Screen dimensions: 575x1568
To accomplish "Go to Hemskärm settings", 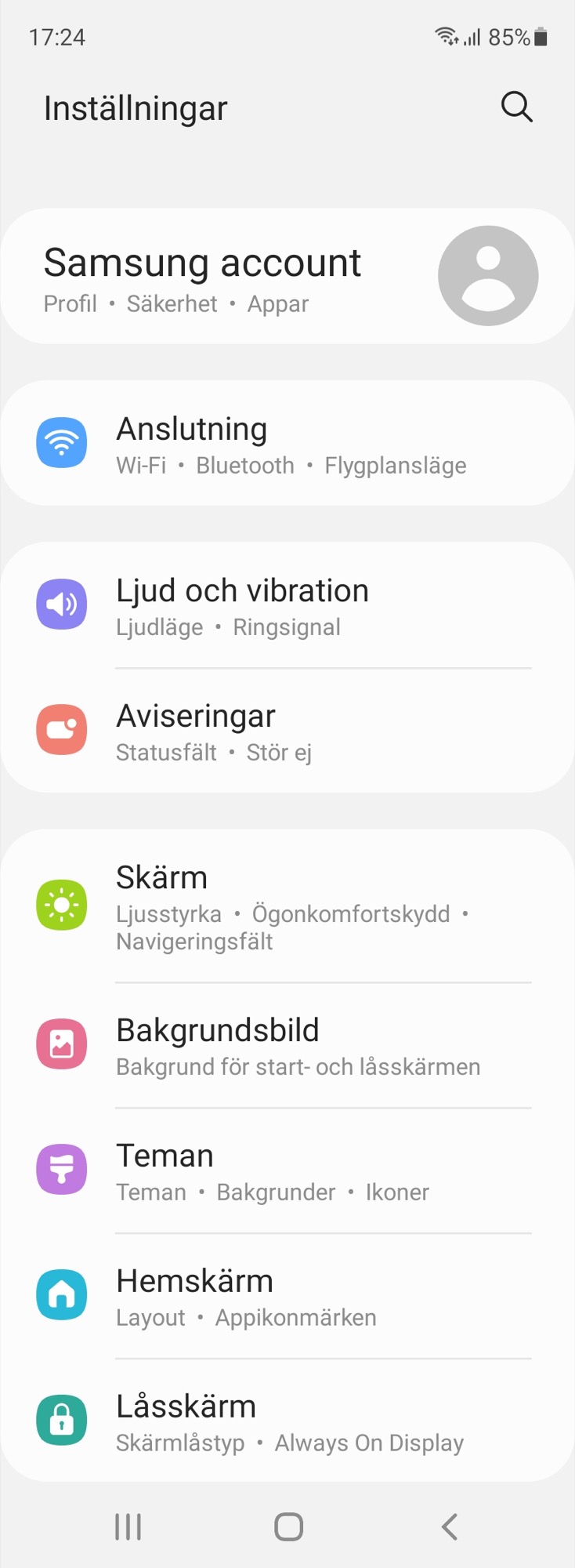I will pyautogui.click(x=287, y=1296).
